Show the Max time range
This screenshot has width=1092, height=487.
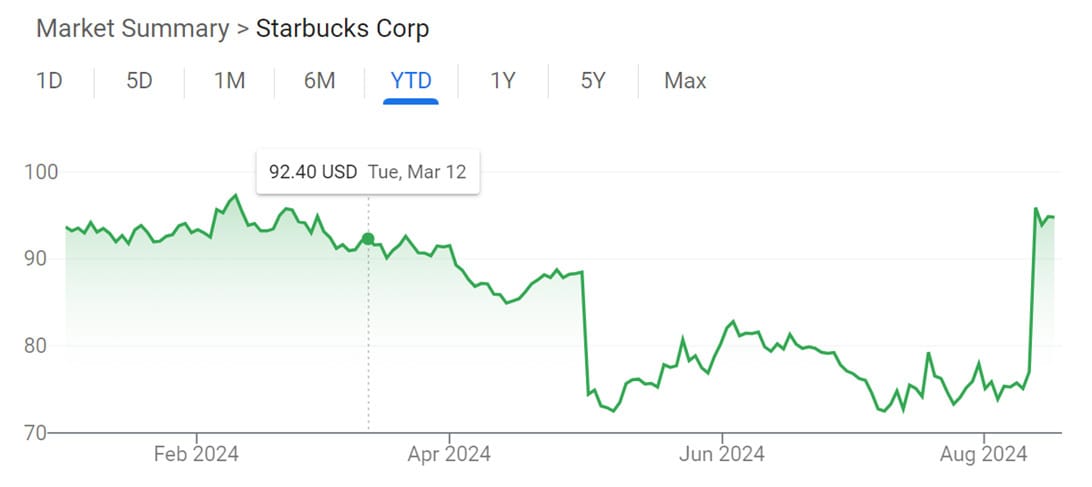[685, 81]
